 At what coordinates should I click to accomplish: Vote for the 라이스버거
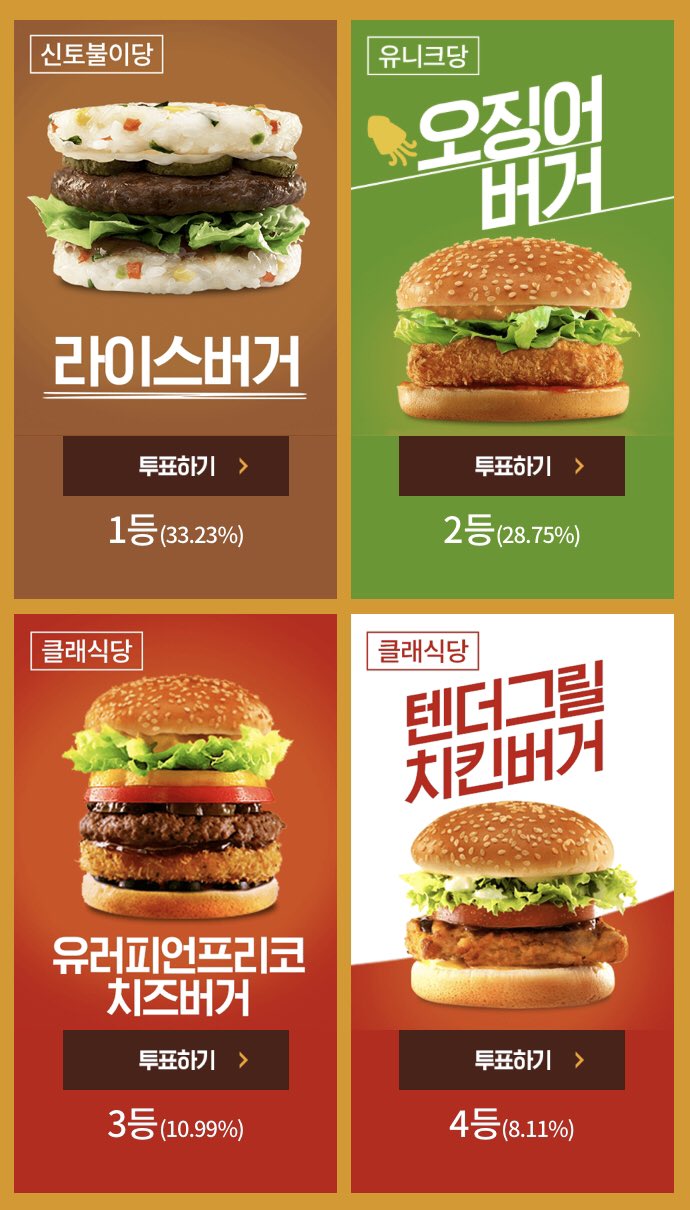coord(176,466)
